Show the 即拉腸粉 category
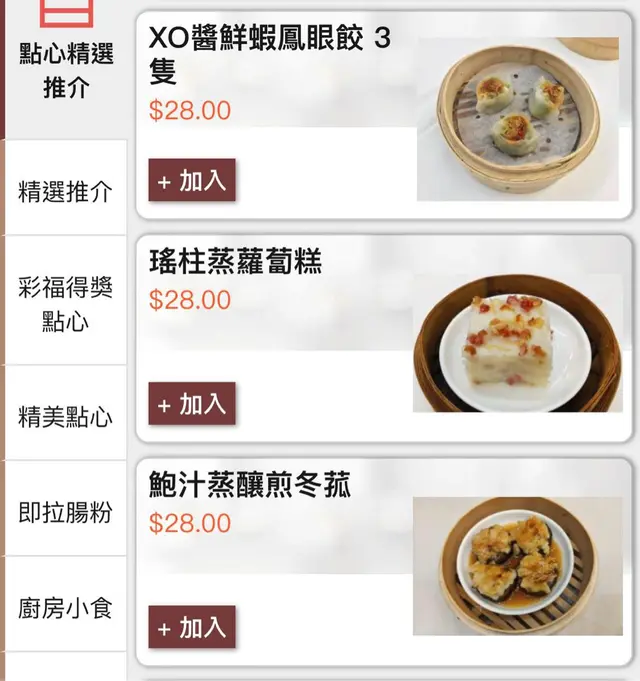 coord(66,513)
